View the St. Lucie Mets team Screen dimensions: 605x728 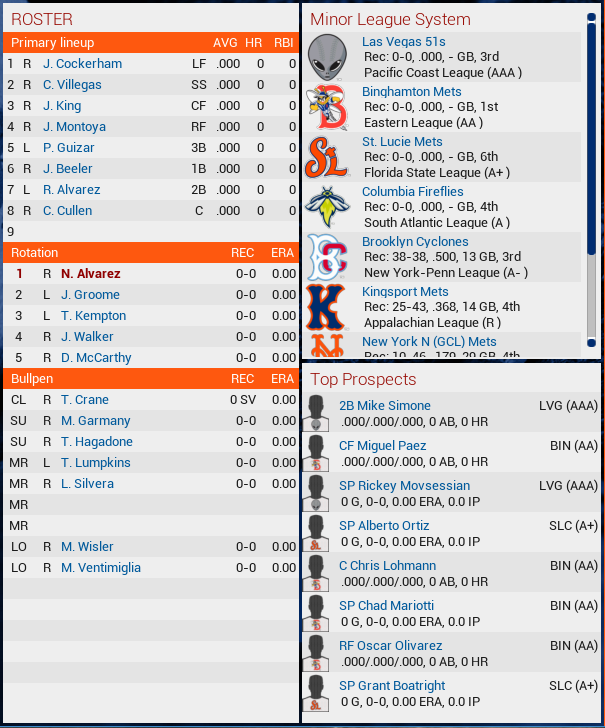pyautogui.click(x=402, y=142)
